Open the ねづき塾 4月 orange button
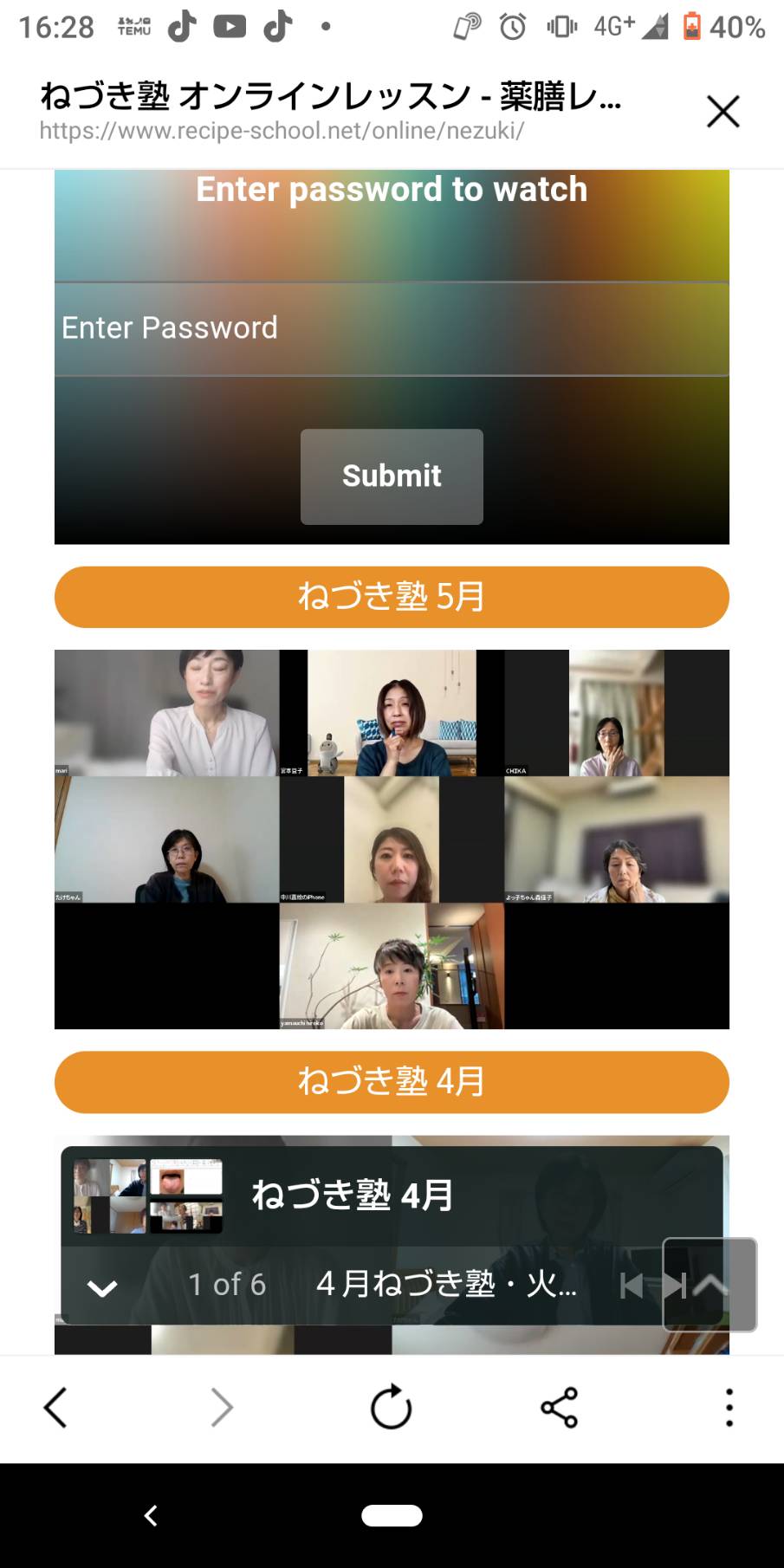This screenshot has height=1568, width=784. tap(392, 1082)
